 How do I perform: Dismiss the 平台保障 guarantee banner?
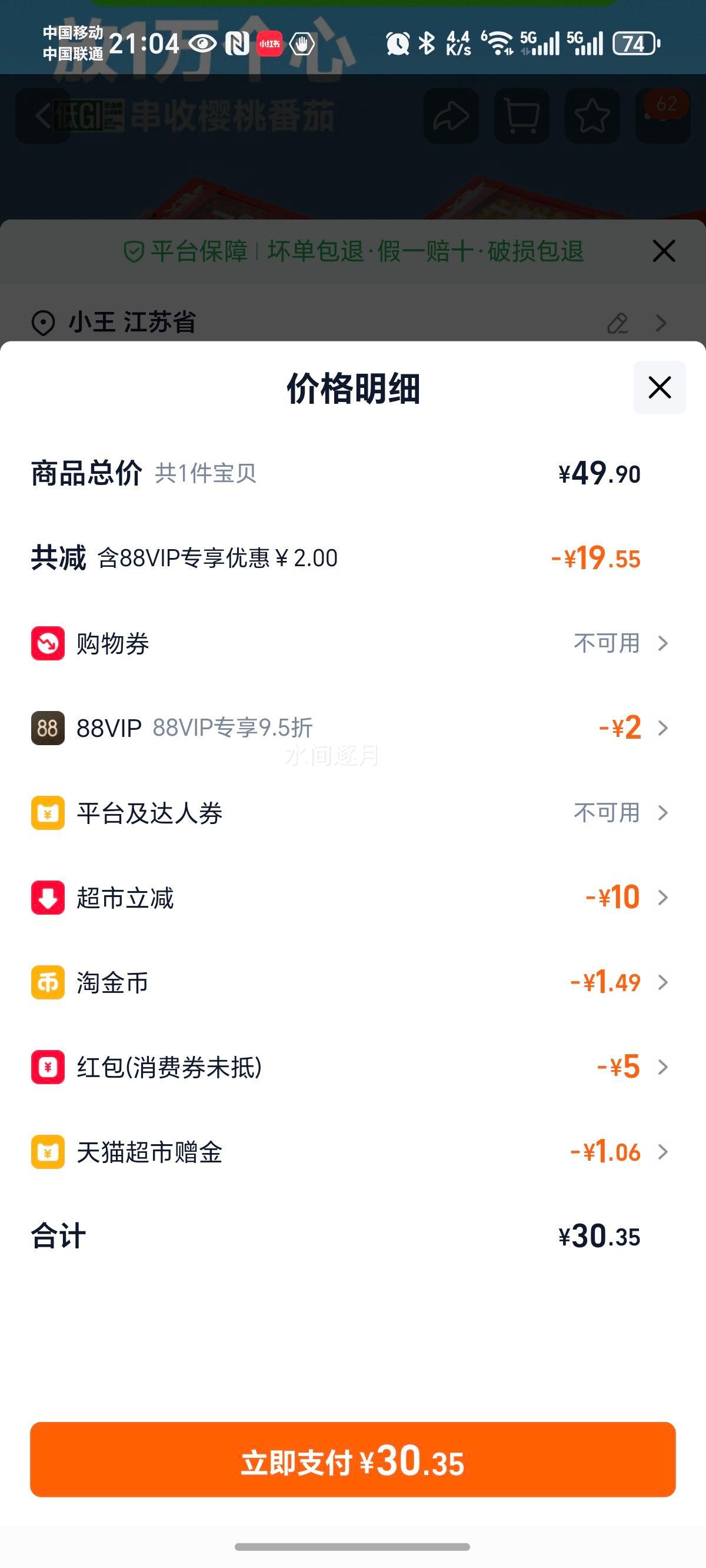coord(663,251)
